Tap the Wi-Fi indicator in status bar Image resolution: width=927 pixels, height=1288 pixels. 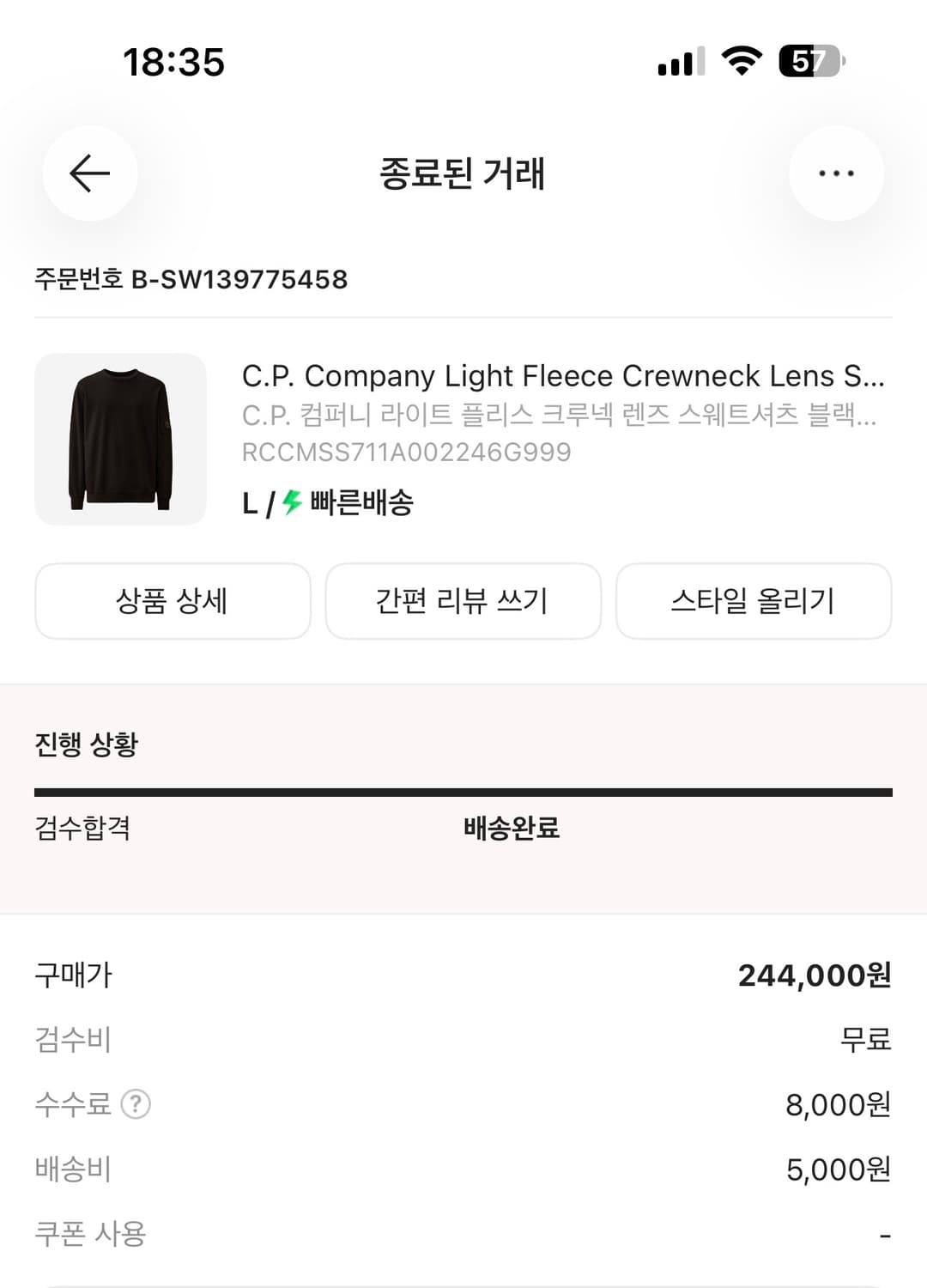743,60
